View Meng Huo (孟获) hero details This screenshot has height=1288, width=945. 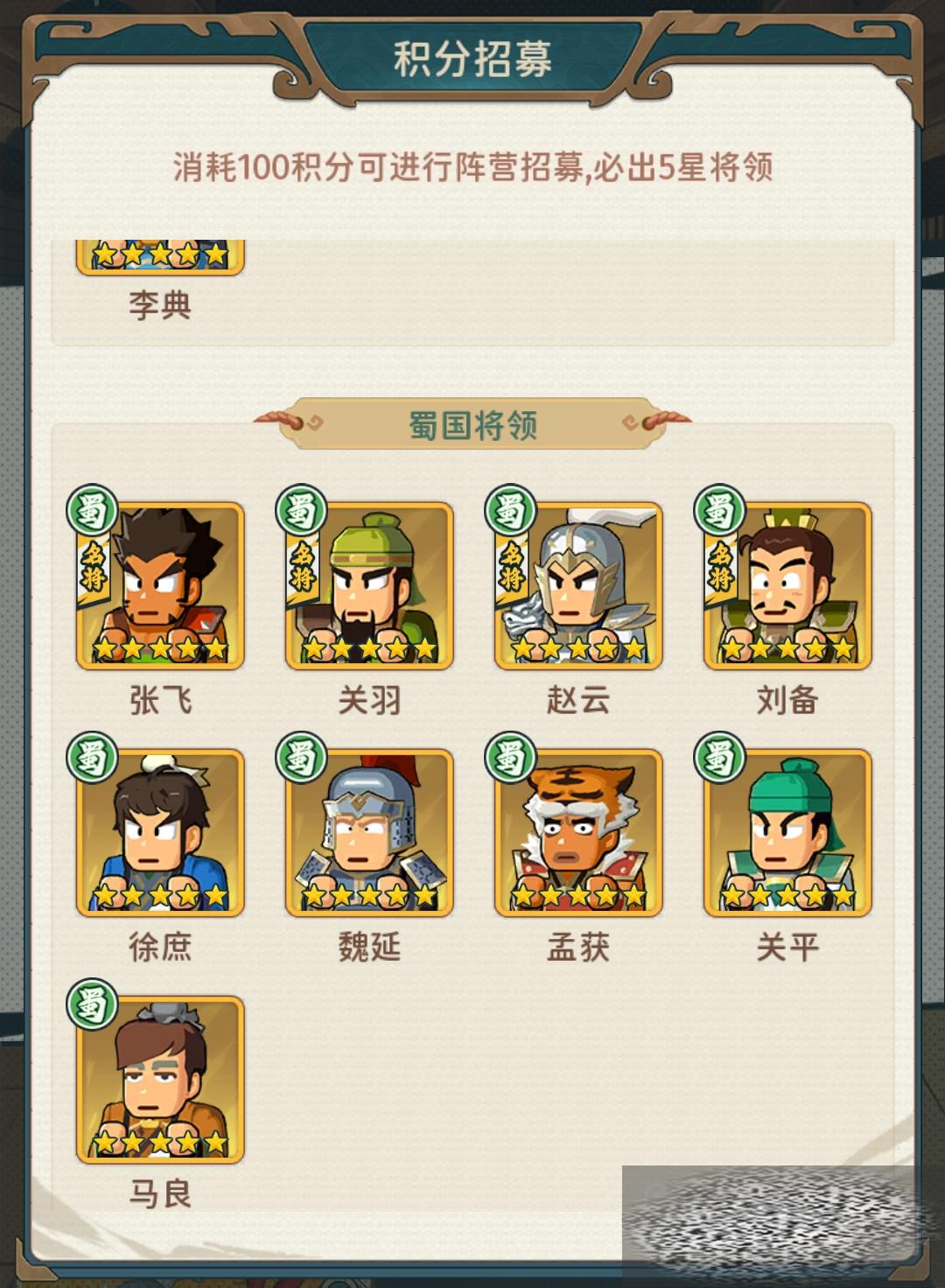point(578,832)
